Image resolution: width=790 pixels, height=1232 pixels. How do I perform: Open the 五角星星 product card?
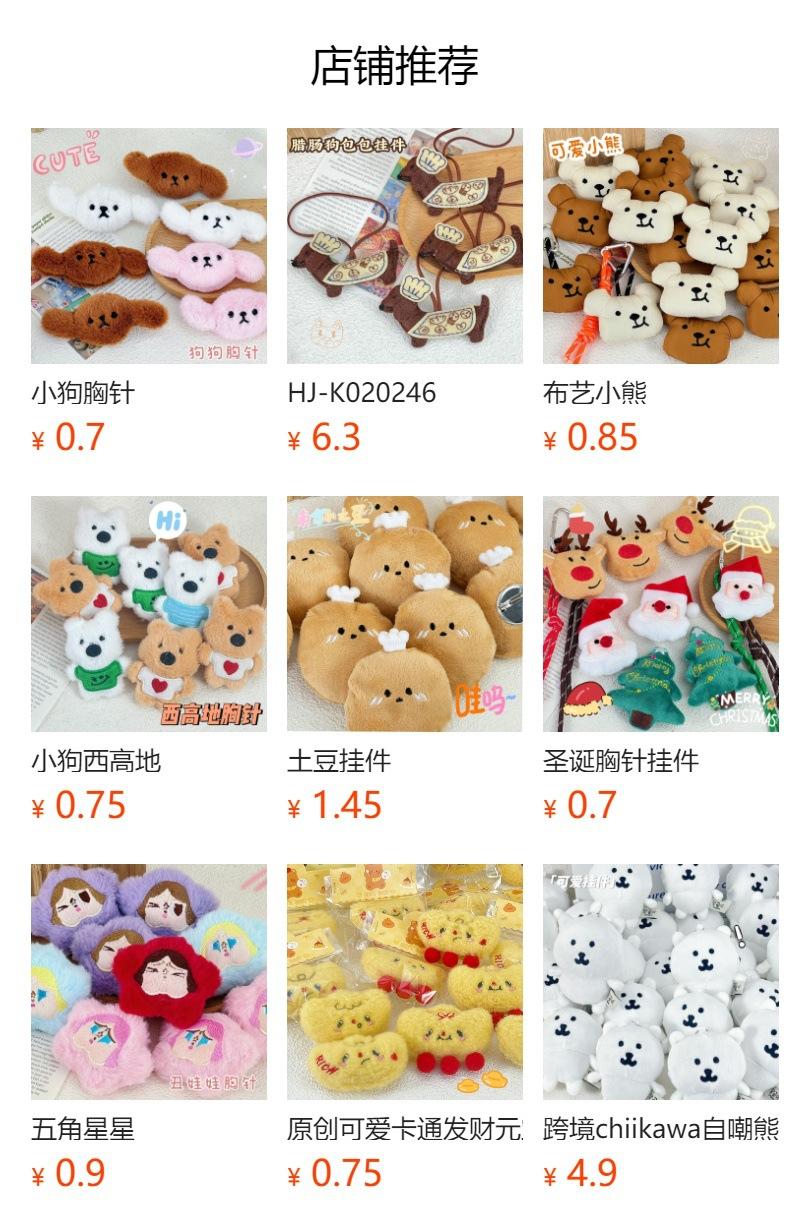pyautogui.click(x=149, y=1028)
